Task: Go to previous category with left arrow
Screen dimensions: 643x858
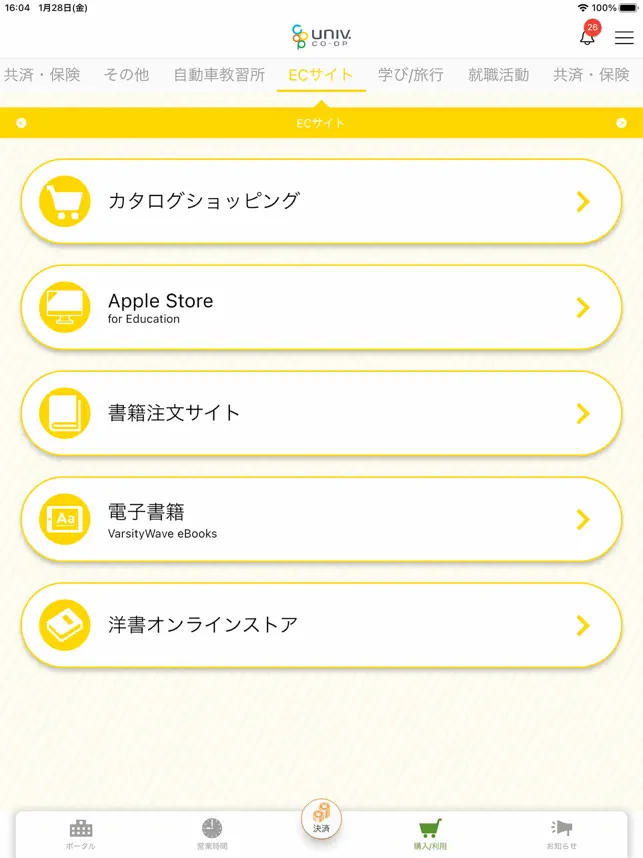Action: pyautogui.click(x=21, y=123)
